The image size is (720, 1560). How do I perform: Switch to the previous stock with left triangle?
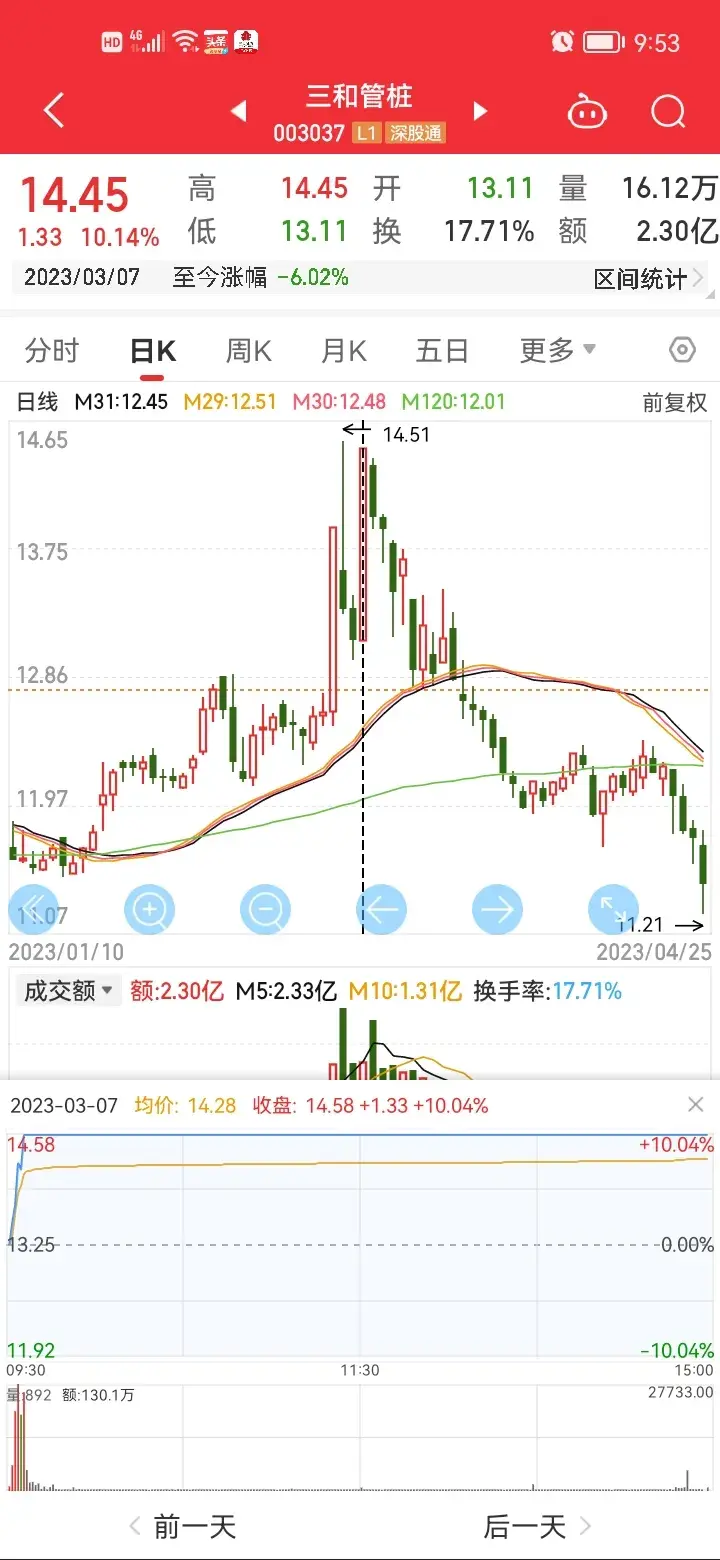[238, 111]
